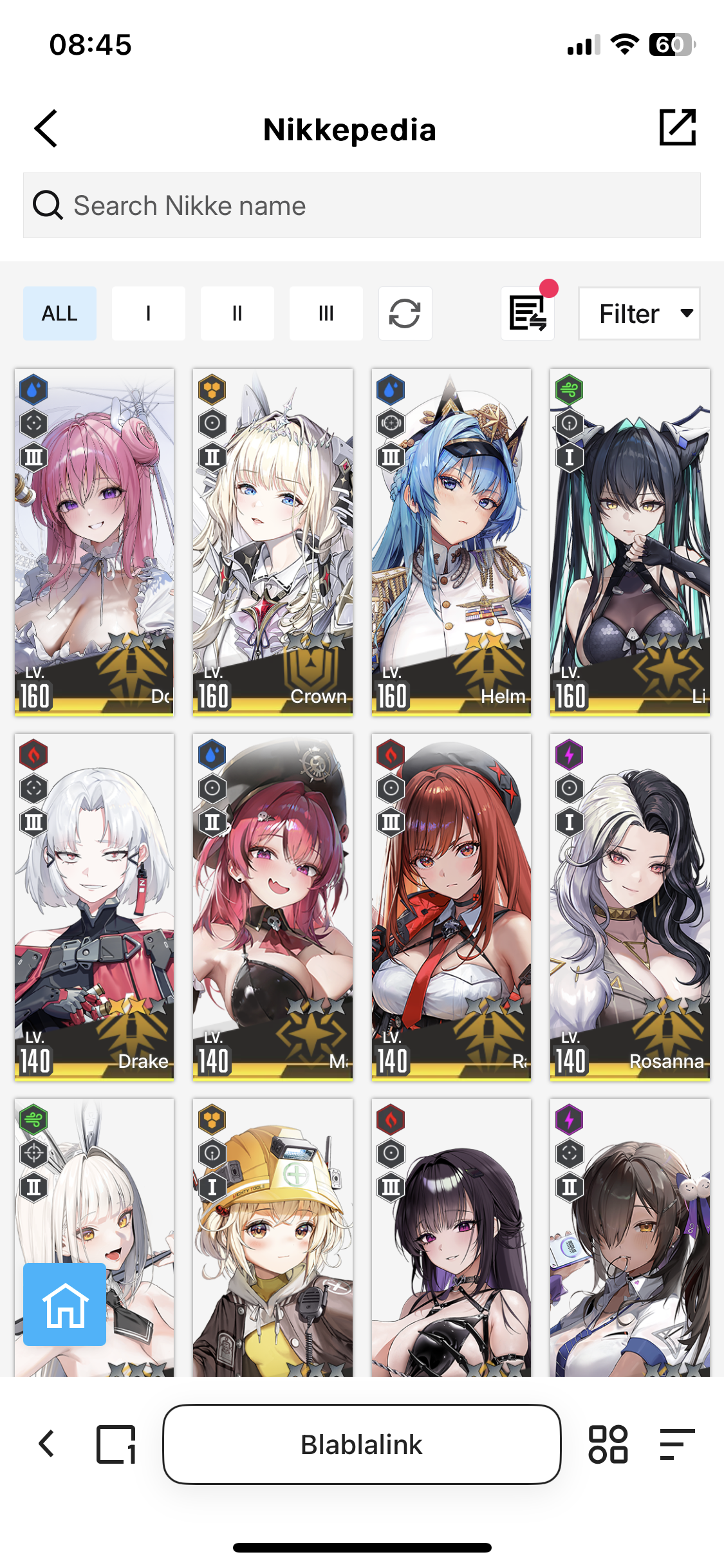Go back from Nikkepedia

coord(46,129)
